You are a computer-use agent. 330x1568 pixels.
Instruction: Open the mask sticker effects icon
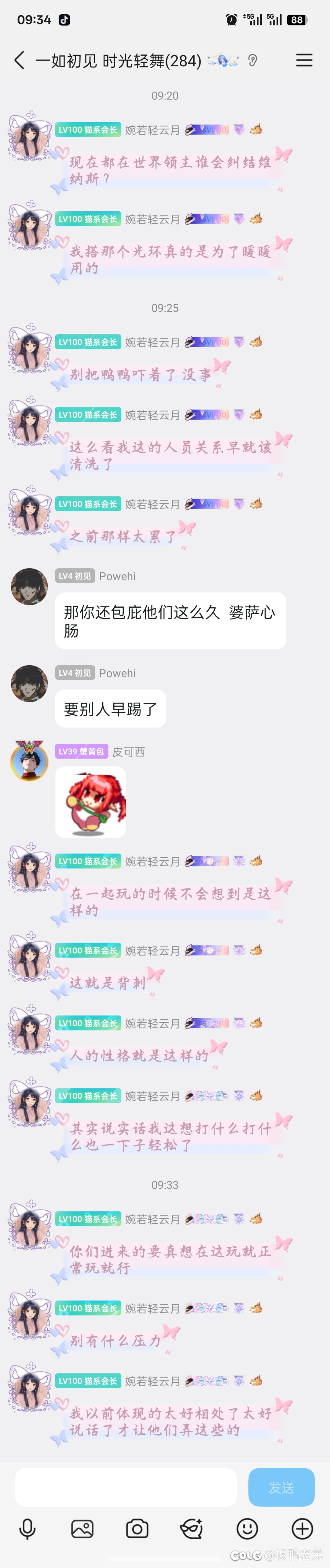coord(192,1529)
